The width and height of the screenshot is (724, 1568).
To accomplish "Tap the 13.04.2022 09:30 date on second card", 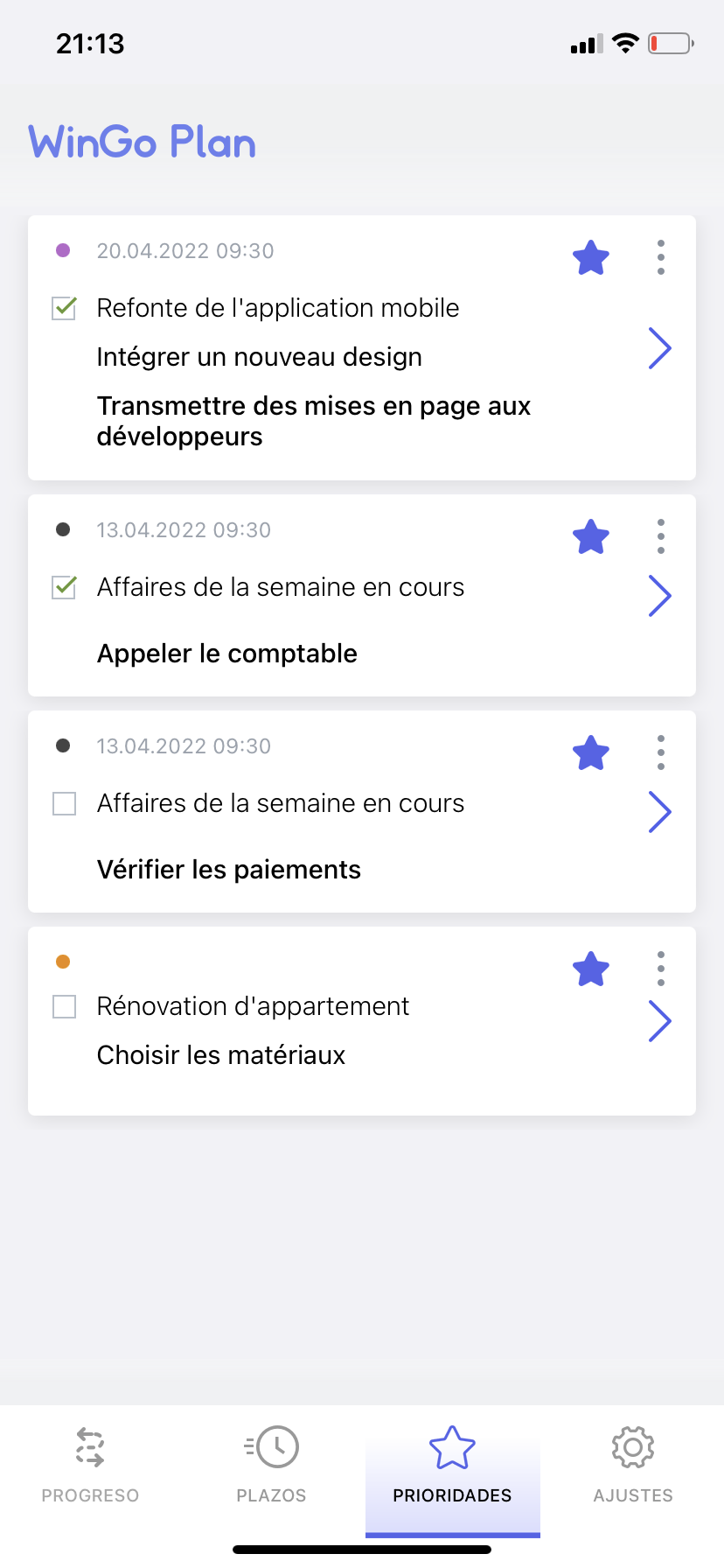I will coord(184,529).
